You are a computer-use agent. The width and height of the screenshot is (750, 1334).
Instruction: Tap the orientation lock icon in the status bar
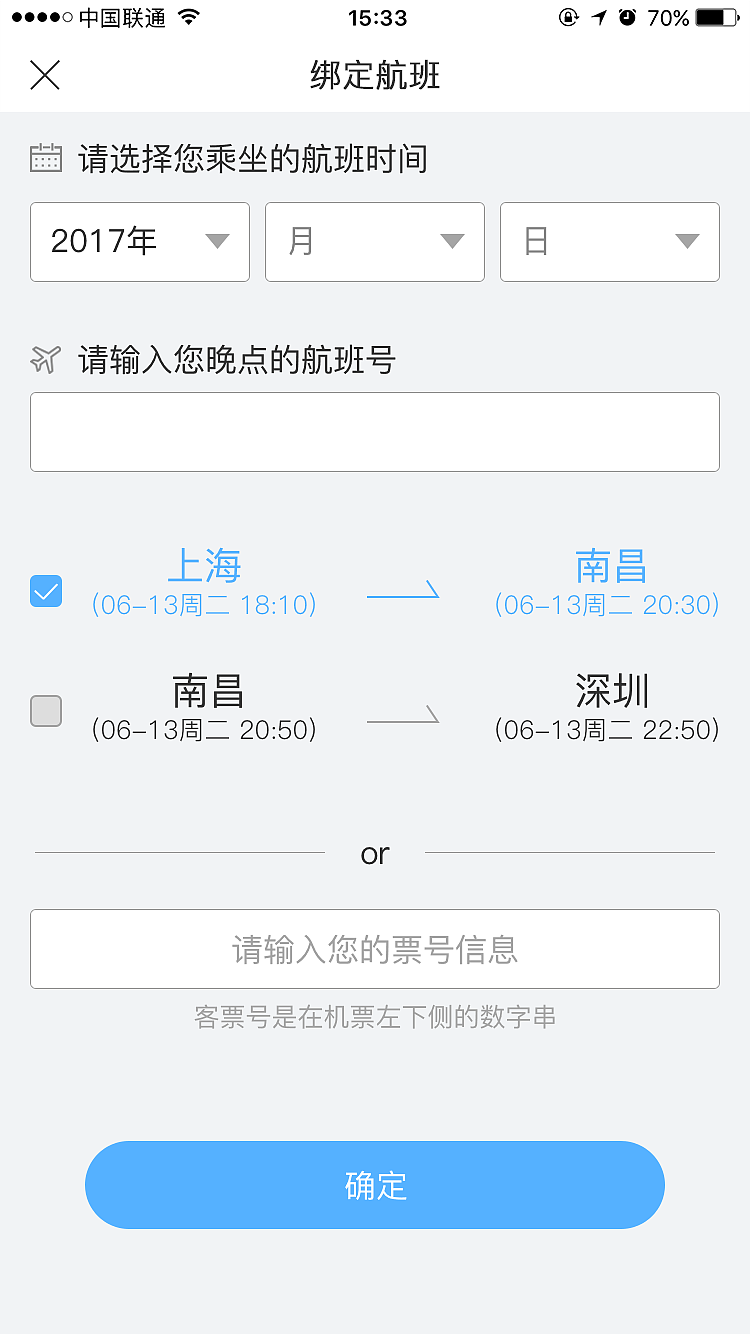point(567,16)
